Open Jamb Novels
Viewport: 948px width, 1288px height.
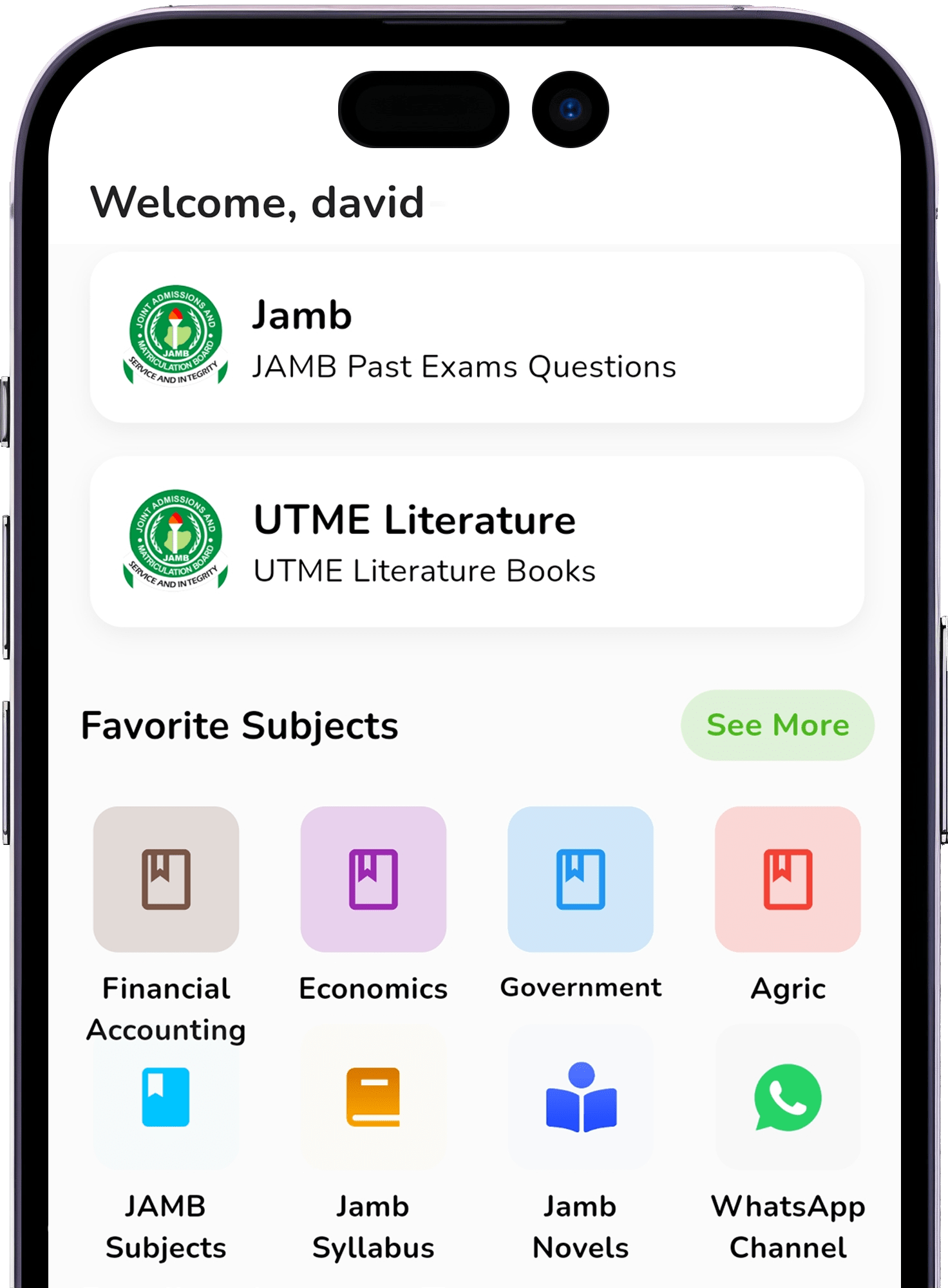(x=580, y=1098)
